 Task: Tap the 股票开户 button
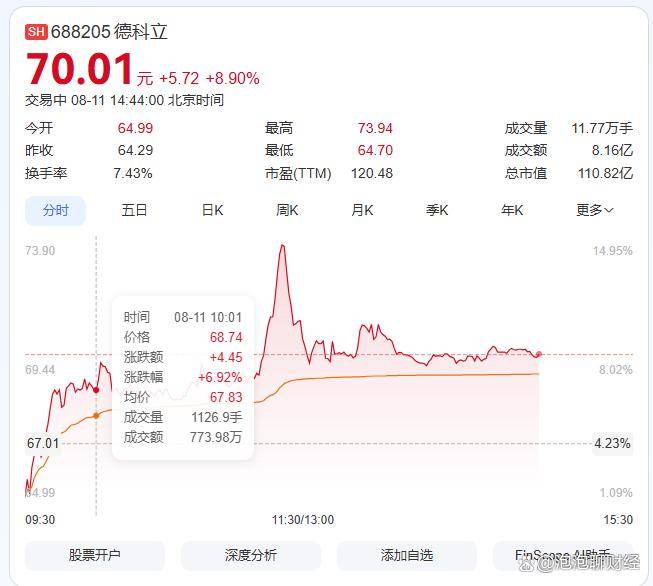coord(94,555)
